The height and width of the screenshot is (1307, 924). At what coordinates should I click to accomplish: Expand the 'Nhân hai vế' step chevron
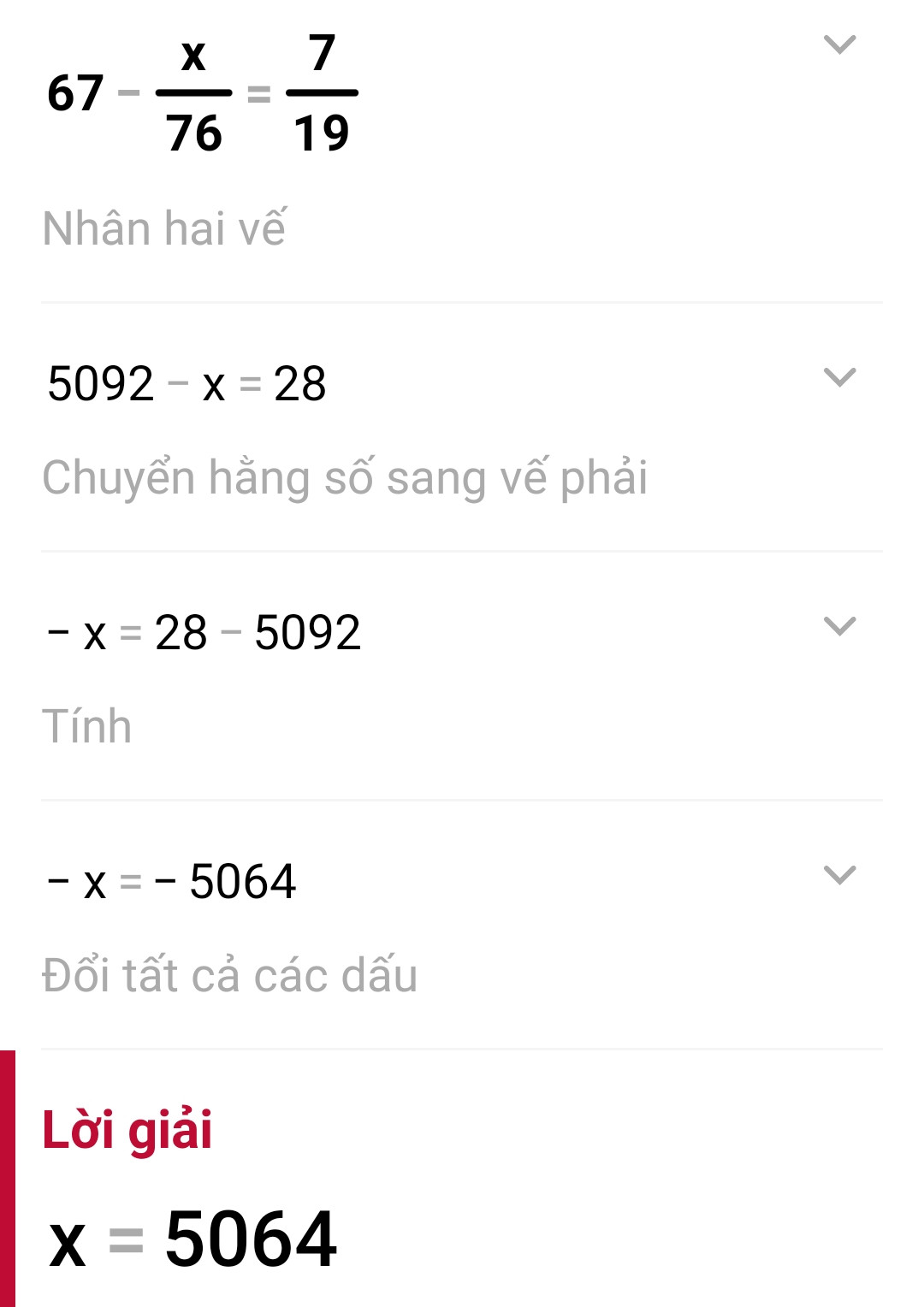pos(839,44)
